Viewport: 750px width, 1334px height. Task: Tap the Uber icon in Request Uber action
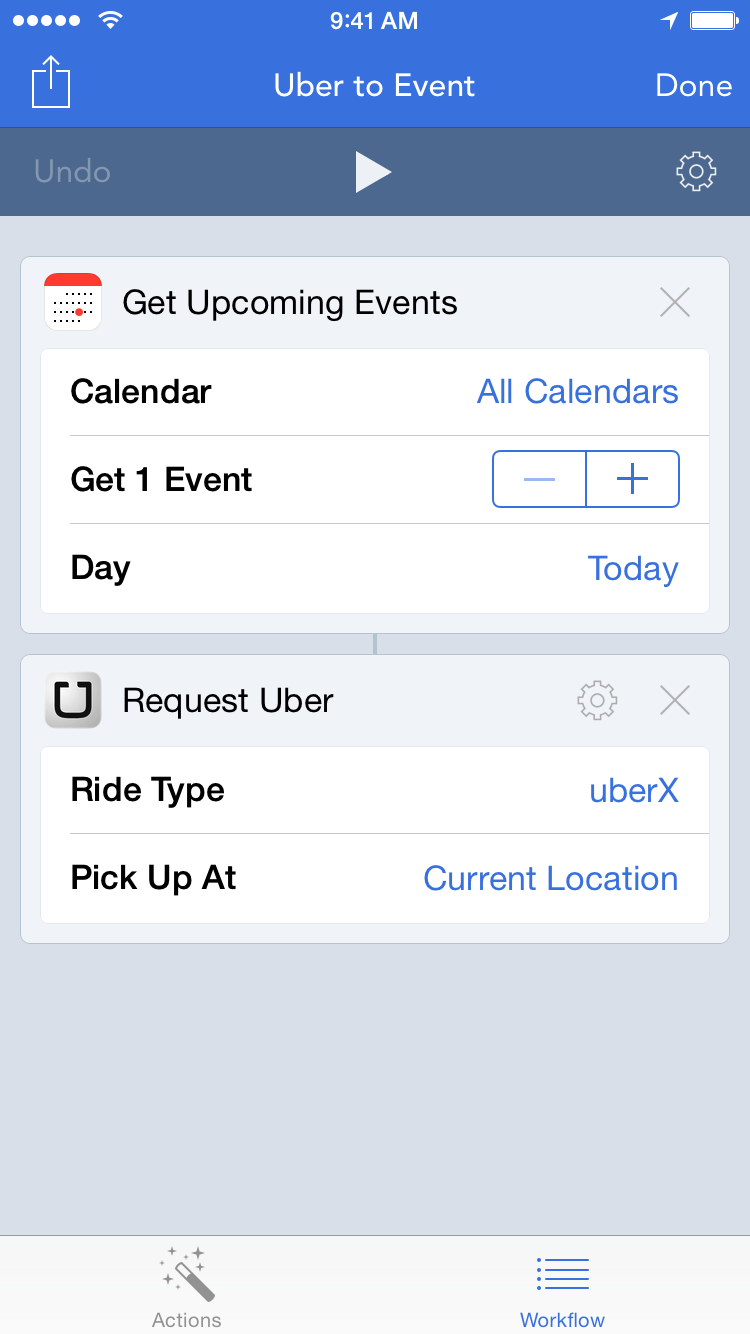pyautogui.click(x=72, y=700)
